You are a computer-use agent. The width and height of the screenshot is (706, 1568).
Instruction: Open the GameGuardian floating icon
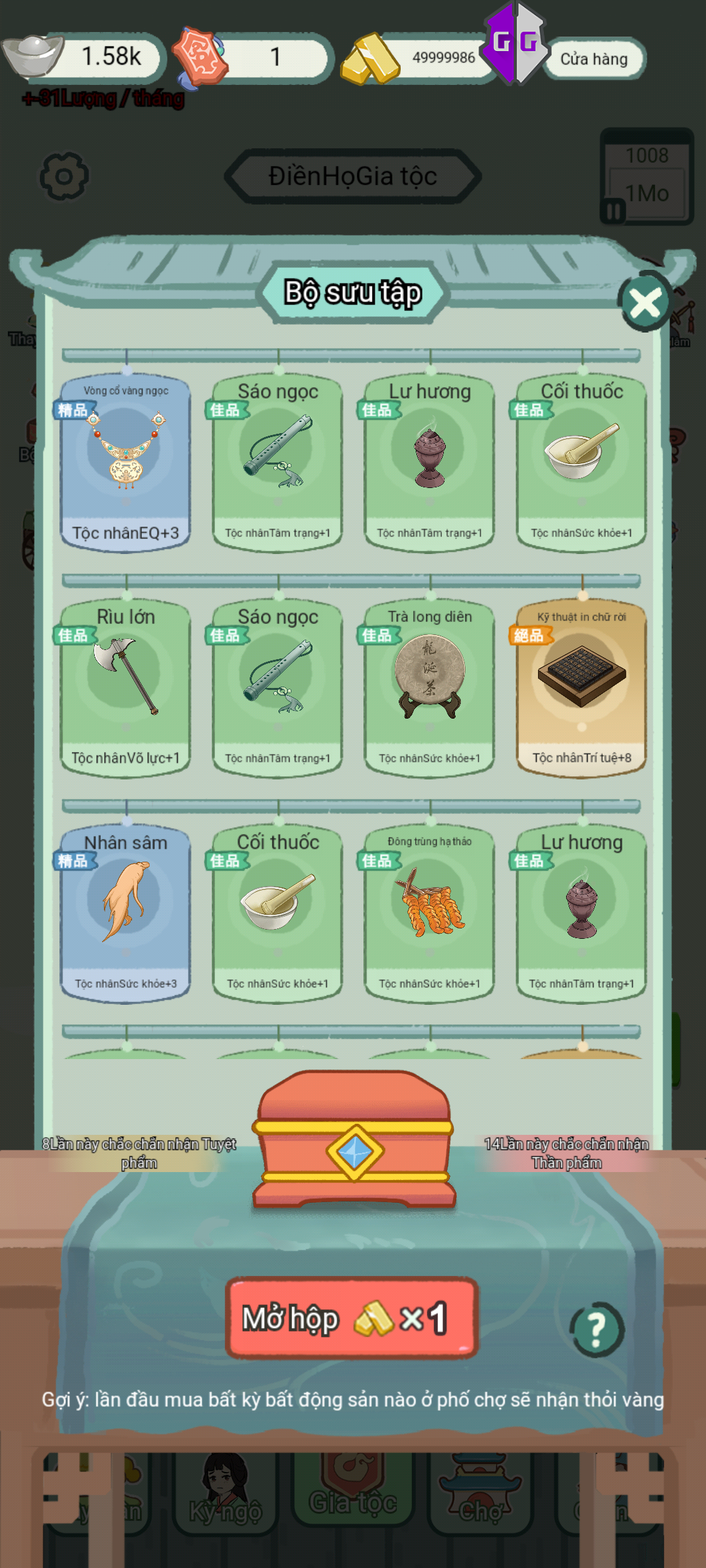point(515,42)
